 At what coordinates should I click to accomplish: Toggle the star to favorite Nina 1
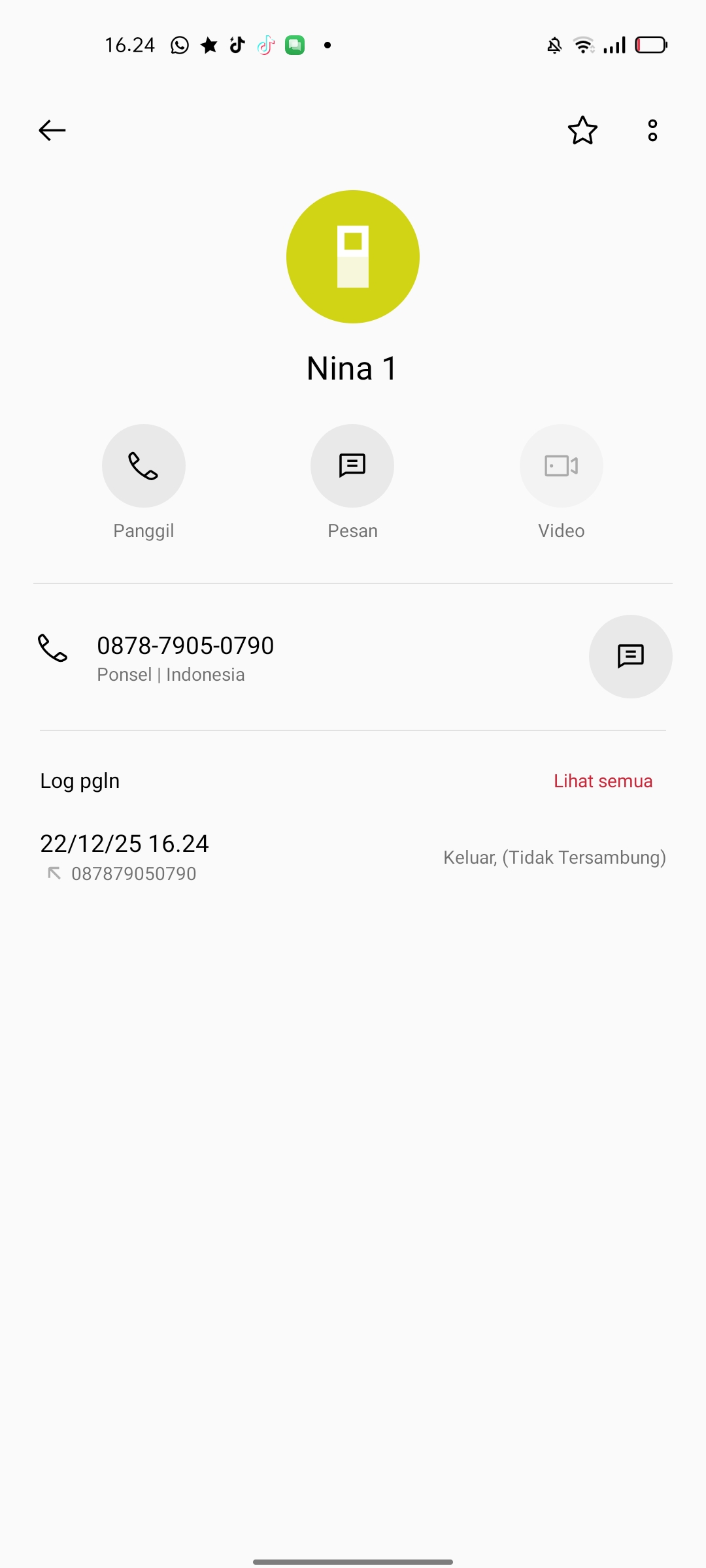(582, 130)
